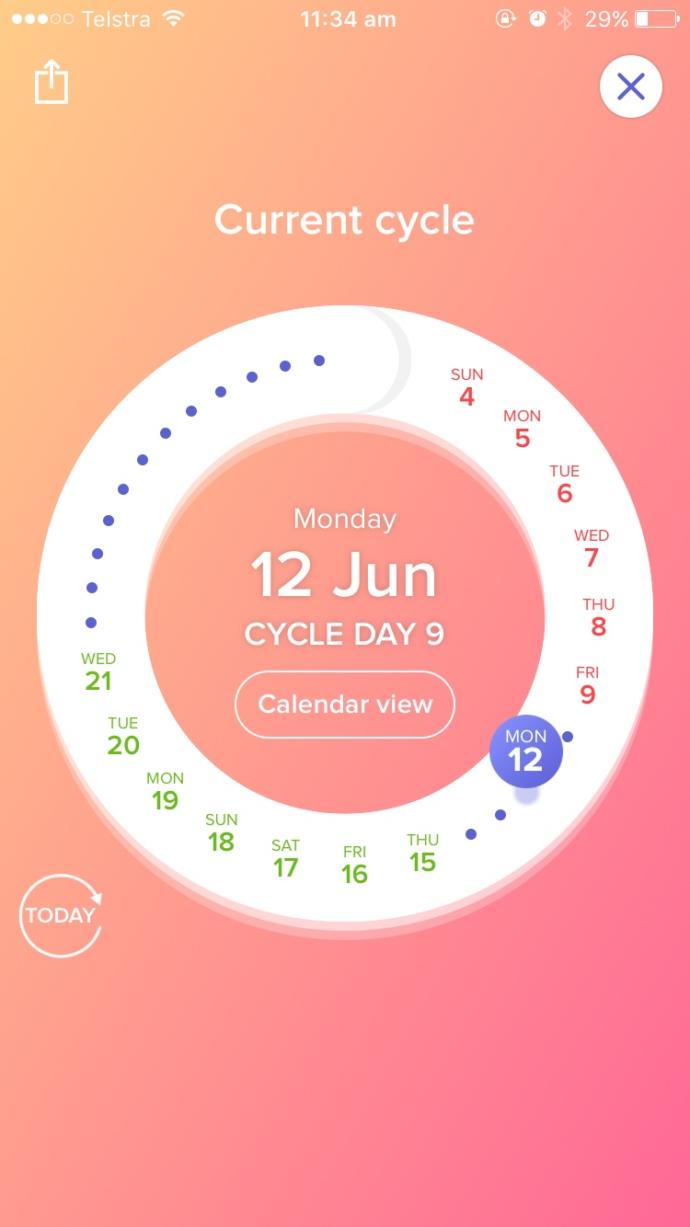The width and height of the screenshot is (690, 1227).
Task: Select Wednesday 21 on the wheel
Action: [98, 671]
